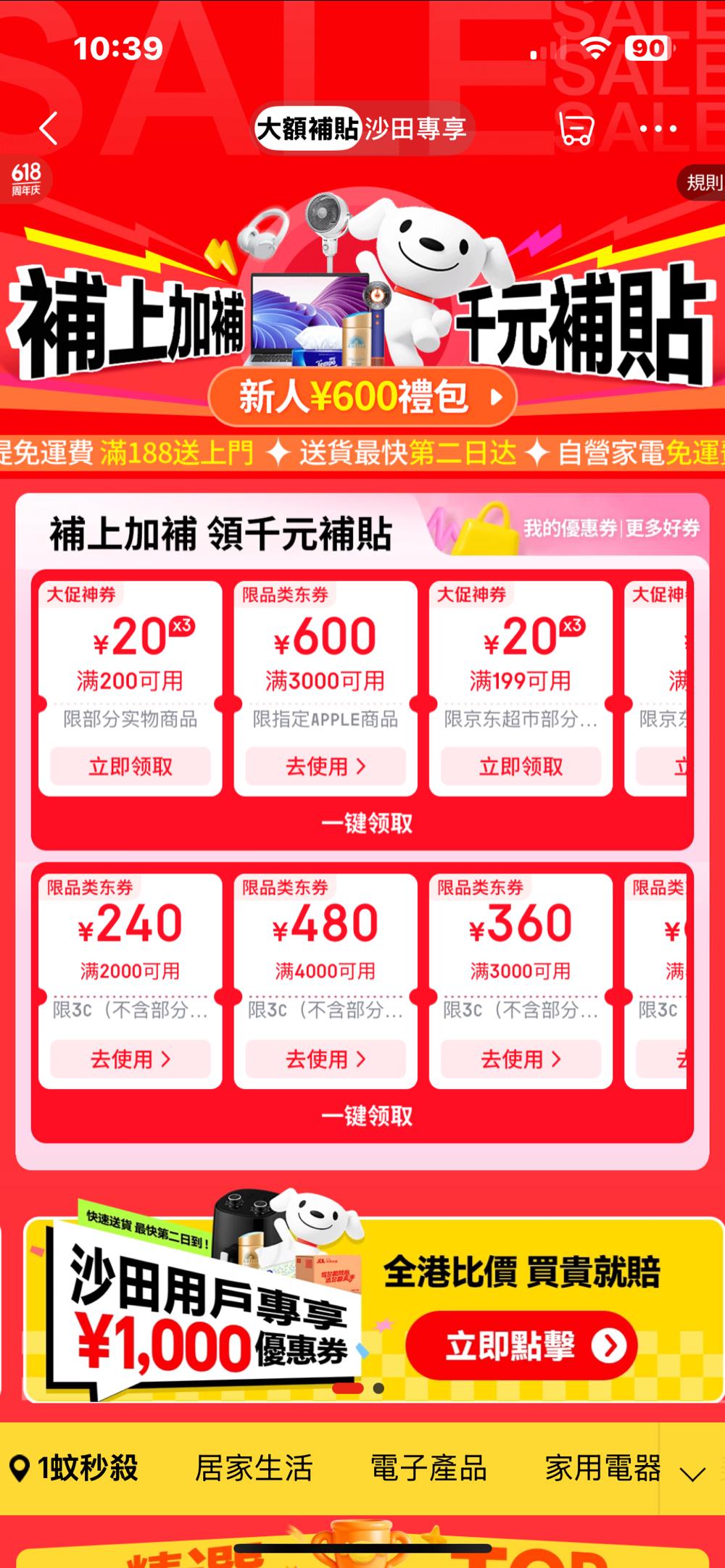Use the ¥240 coupon 满2000可用
Viewport: 725px width, 1568px height.
(130, 1059)
